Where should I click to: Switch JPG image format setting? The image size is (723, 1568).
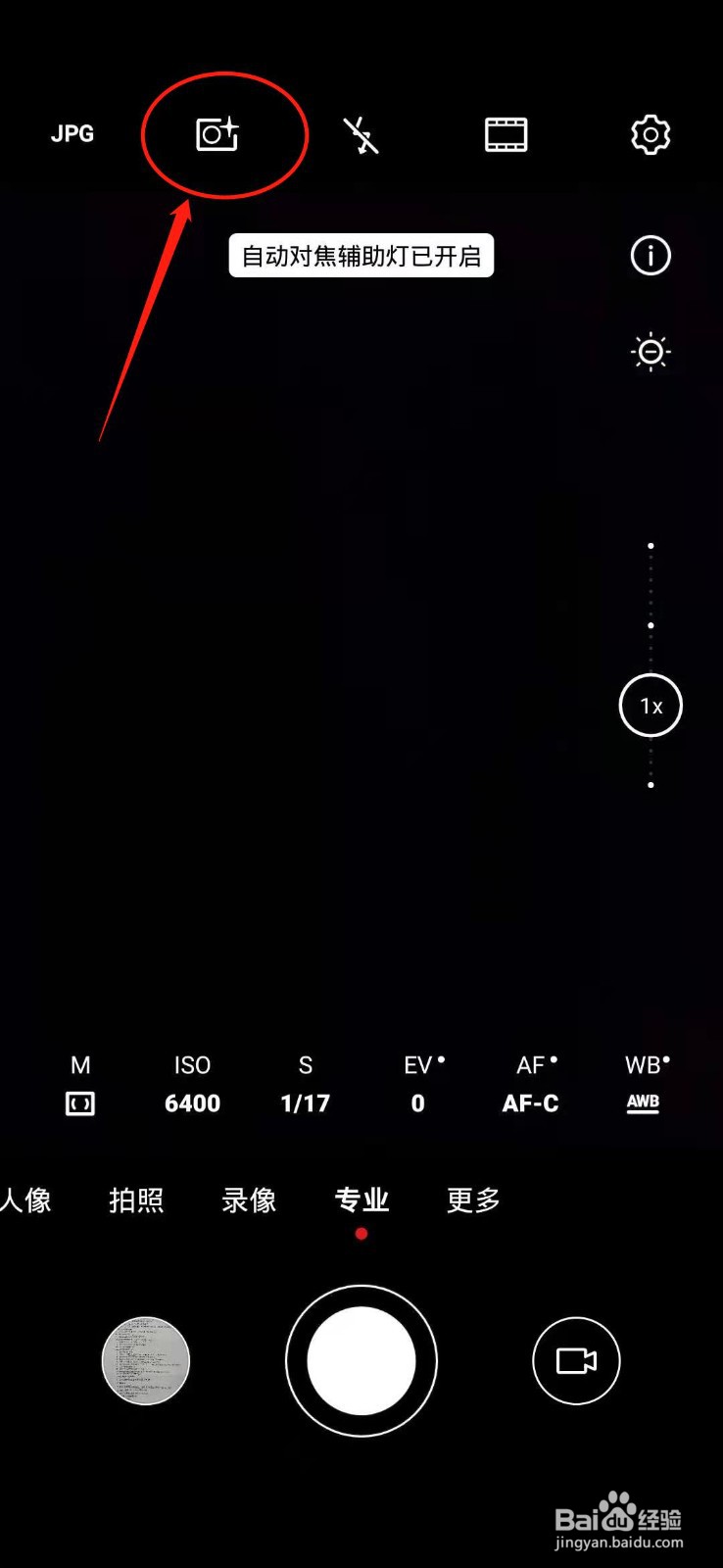[72, 134]
